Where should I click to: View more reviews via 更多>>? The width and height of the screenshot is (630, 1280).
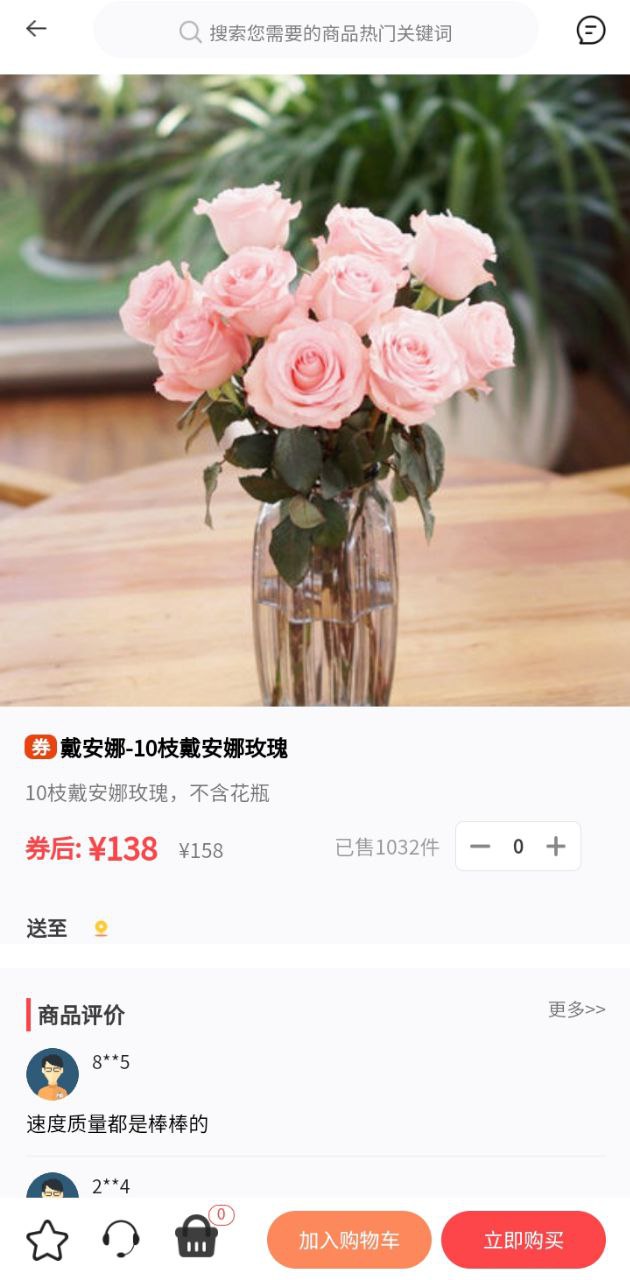[x=576, y=1009]
